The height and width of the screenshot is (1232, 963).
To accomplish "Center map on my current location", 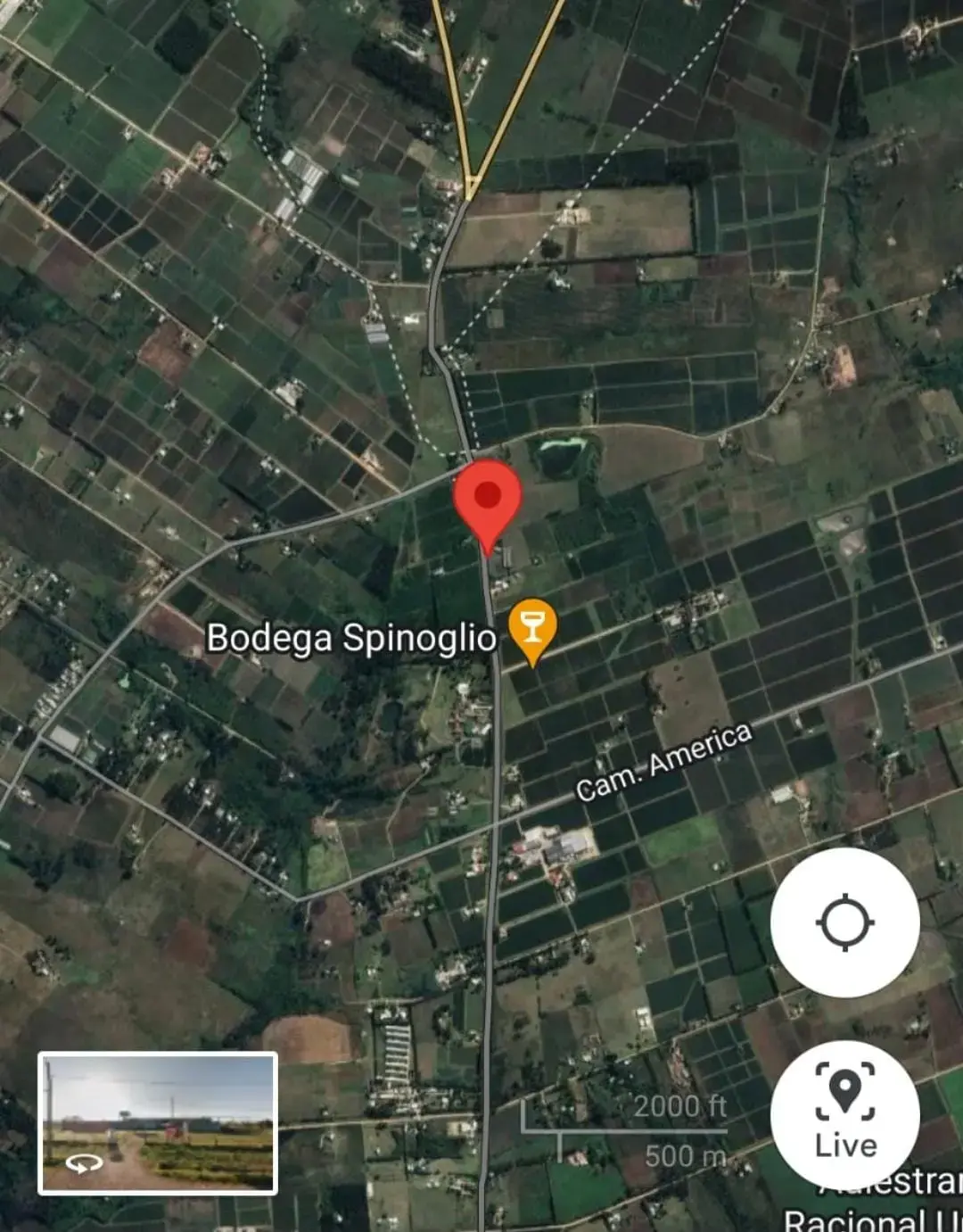I will click(844, 922).
